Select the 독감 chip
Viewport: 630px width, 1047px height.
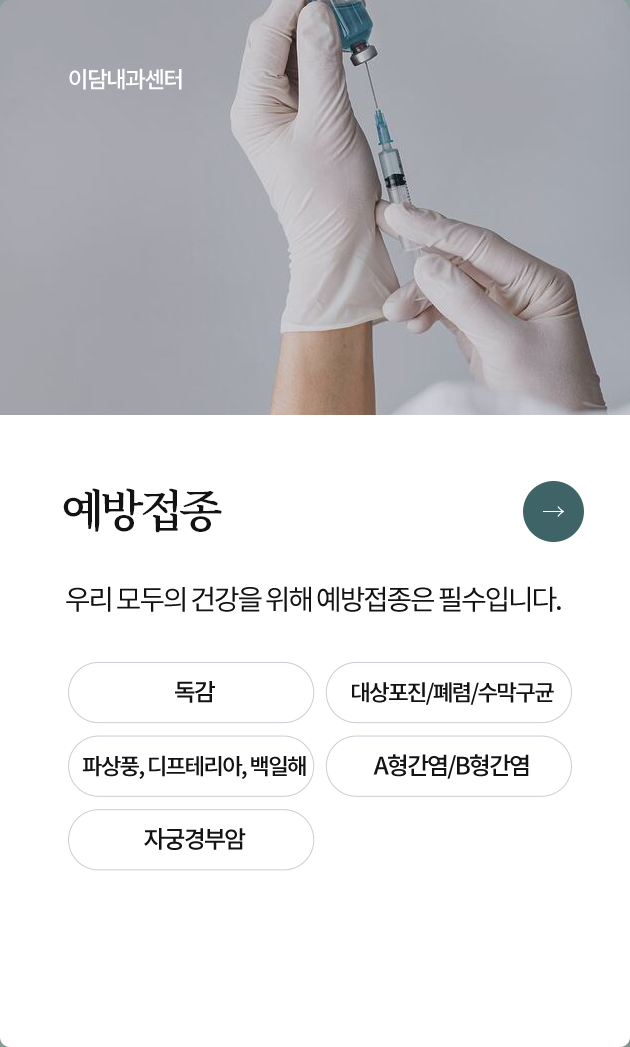tap(191, 692)
